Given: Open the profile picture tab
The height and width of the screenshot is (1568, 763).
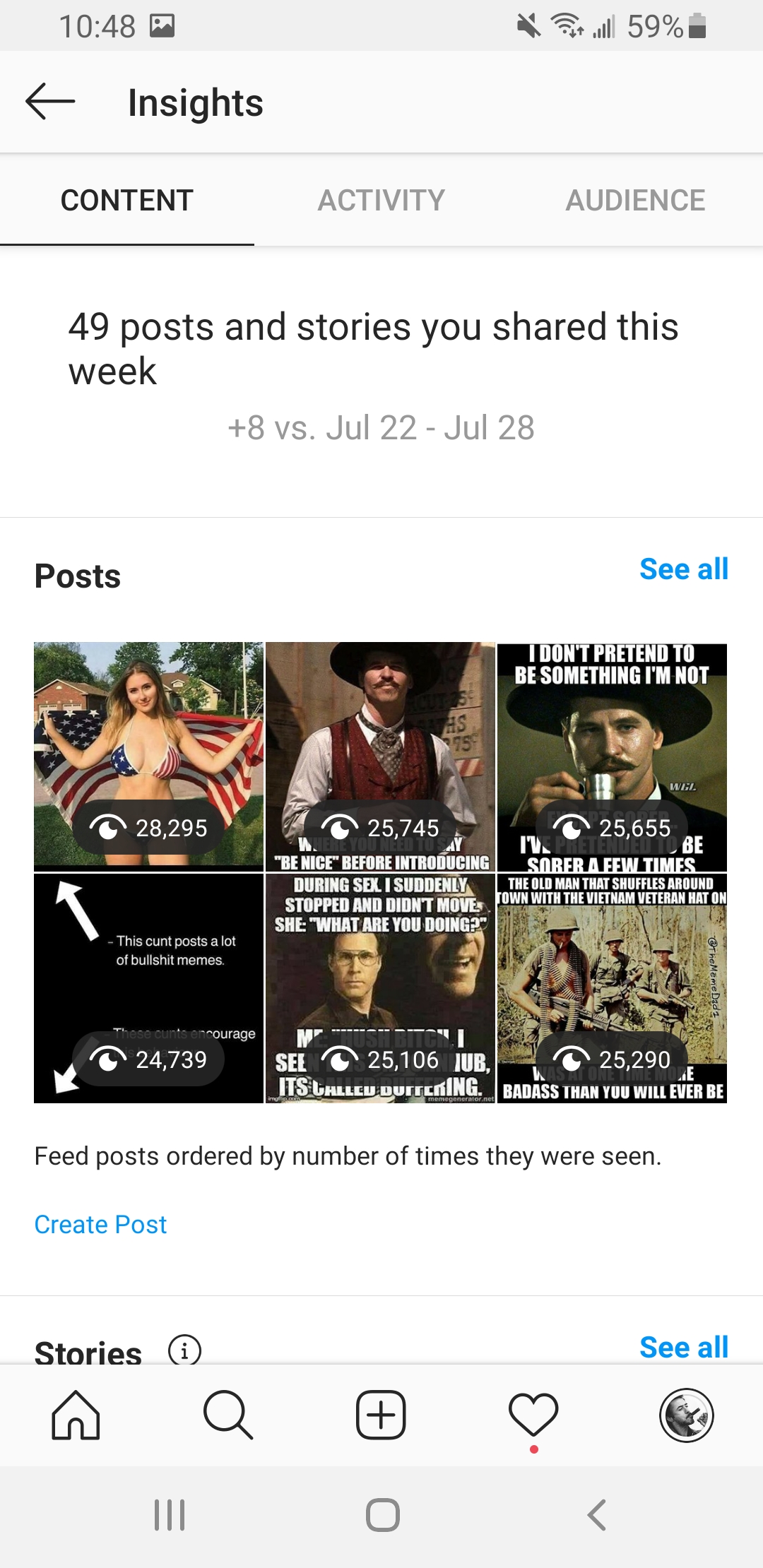Looking at the screenshot, I should tap(687, 1415).
